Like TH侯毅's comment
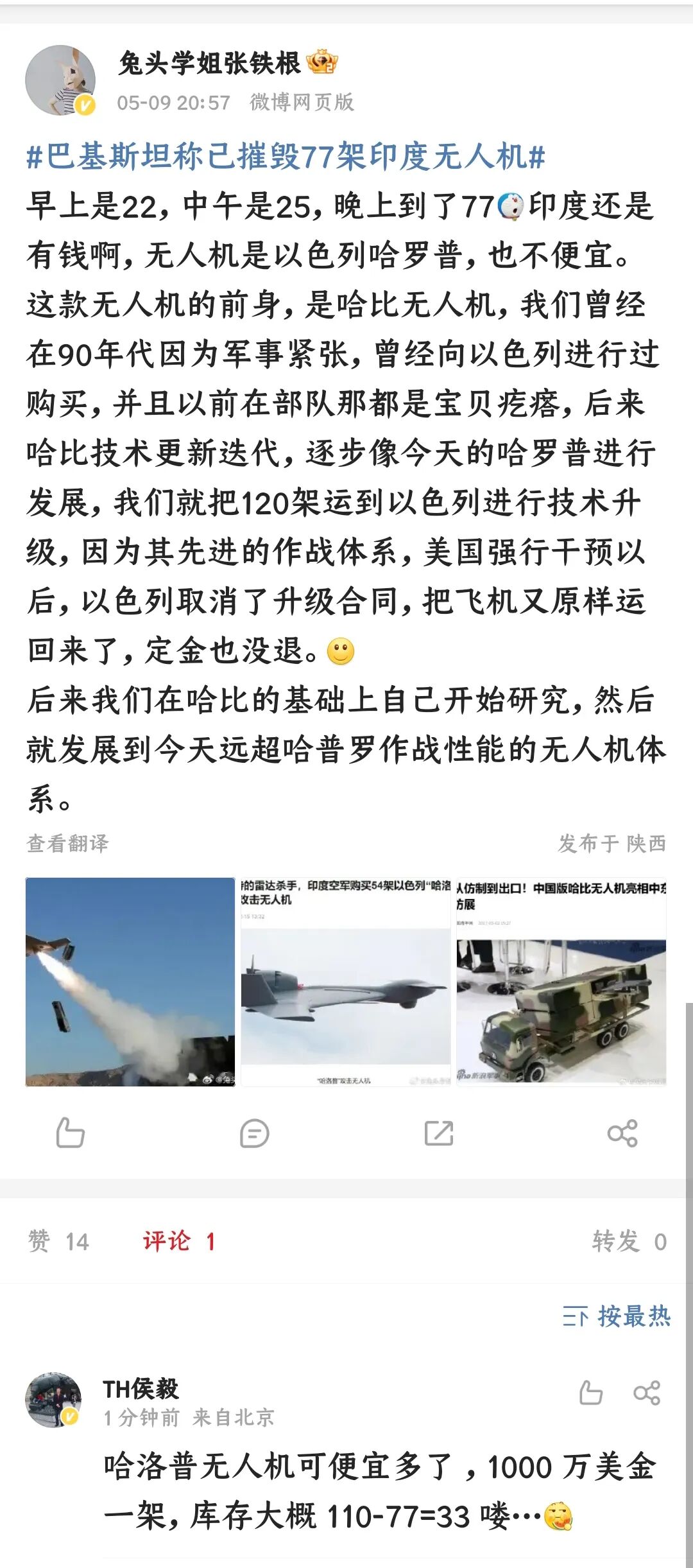Image resolution: width=693 pixels, height=1568 pixels. (x=590, y=1393)
